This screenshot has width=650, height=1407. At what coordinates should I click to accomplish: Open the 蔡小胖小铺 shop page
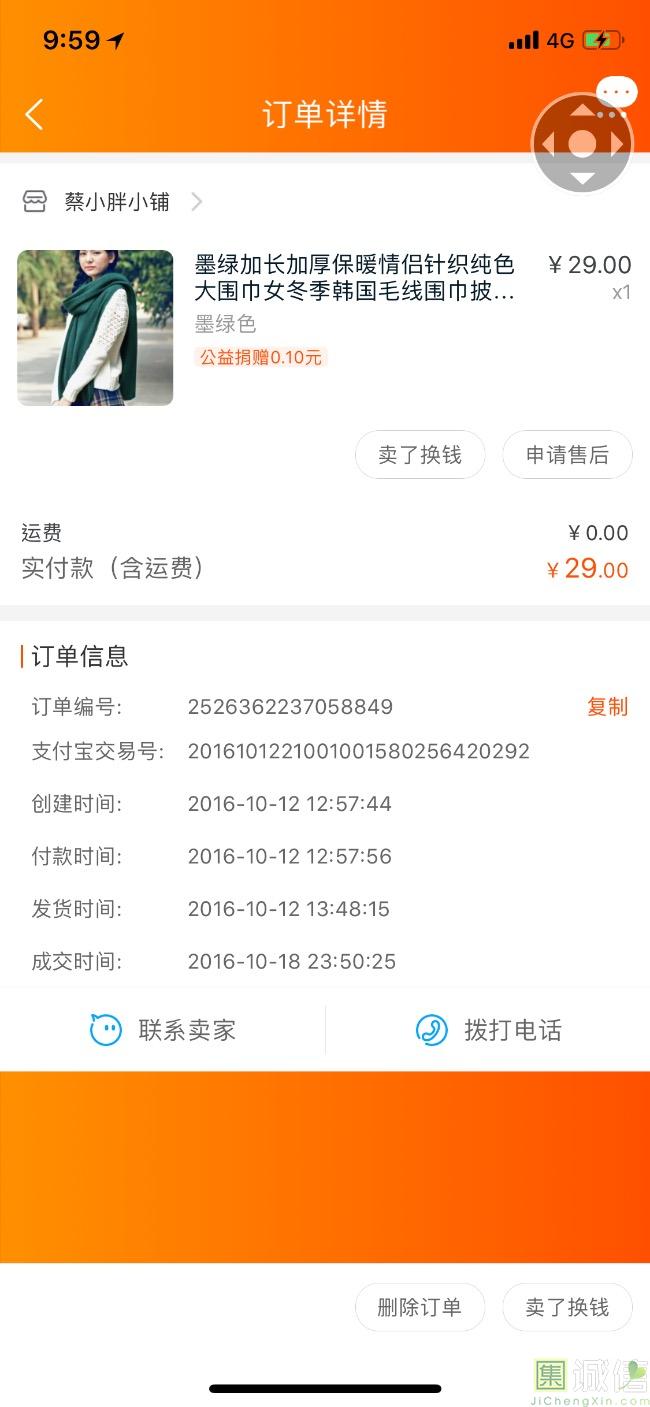pyautogui.click(x=117, y=202)
